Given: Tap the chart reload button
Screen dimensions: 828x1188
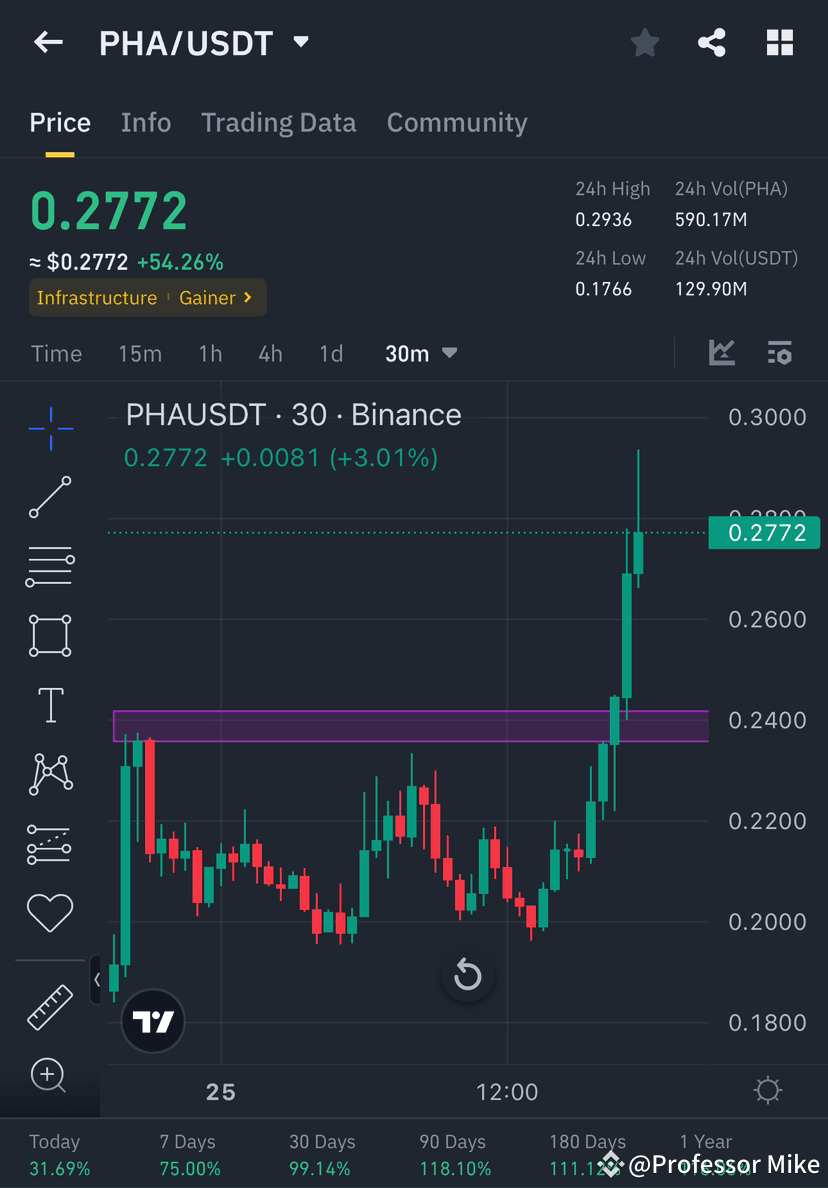Looking at the screenshot, I should [467, 975].
